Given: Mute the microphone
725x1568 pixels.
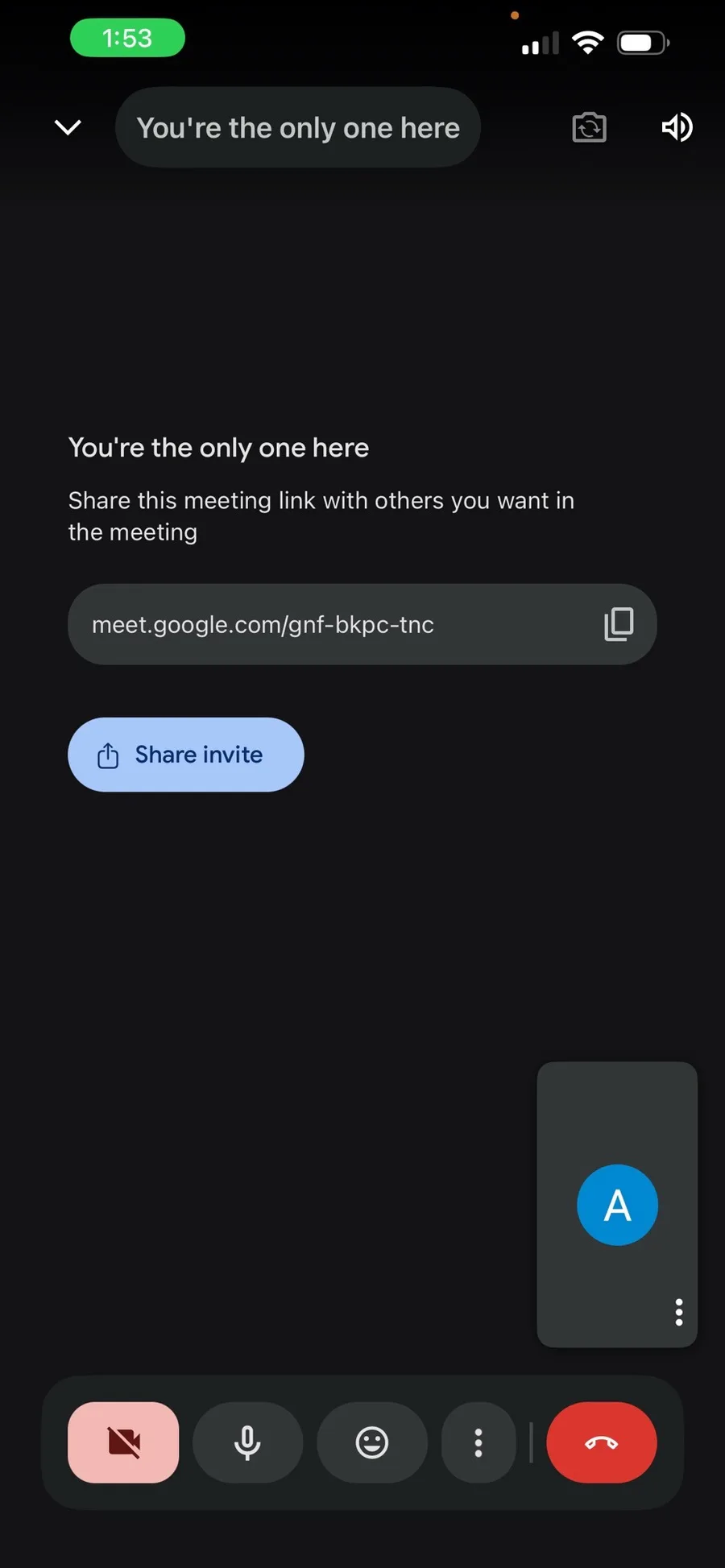Looking at the screenshot, I should coord(247,1442).
